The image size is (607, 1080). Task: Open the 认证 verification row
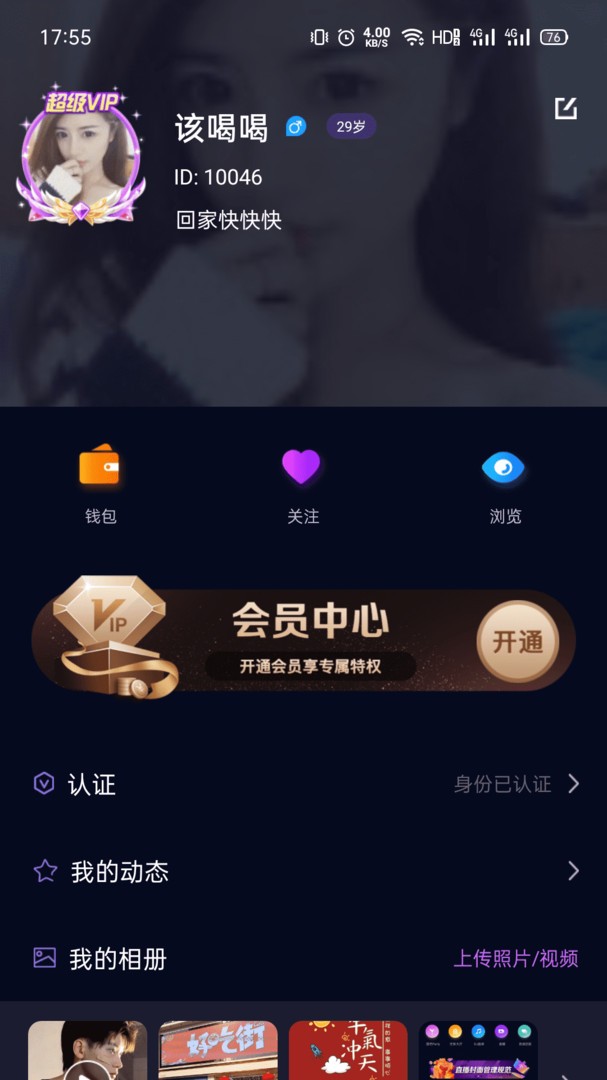pyautogui.click(x=303, y=784)
